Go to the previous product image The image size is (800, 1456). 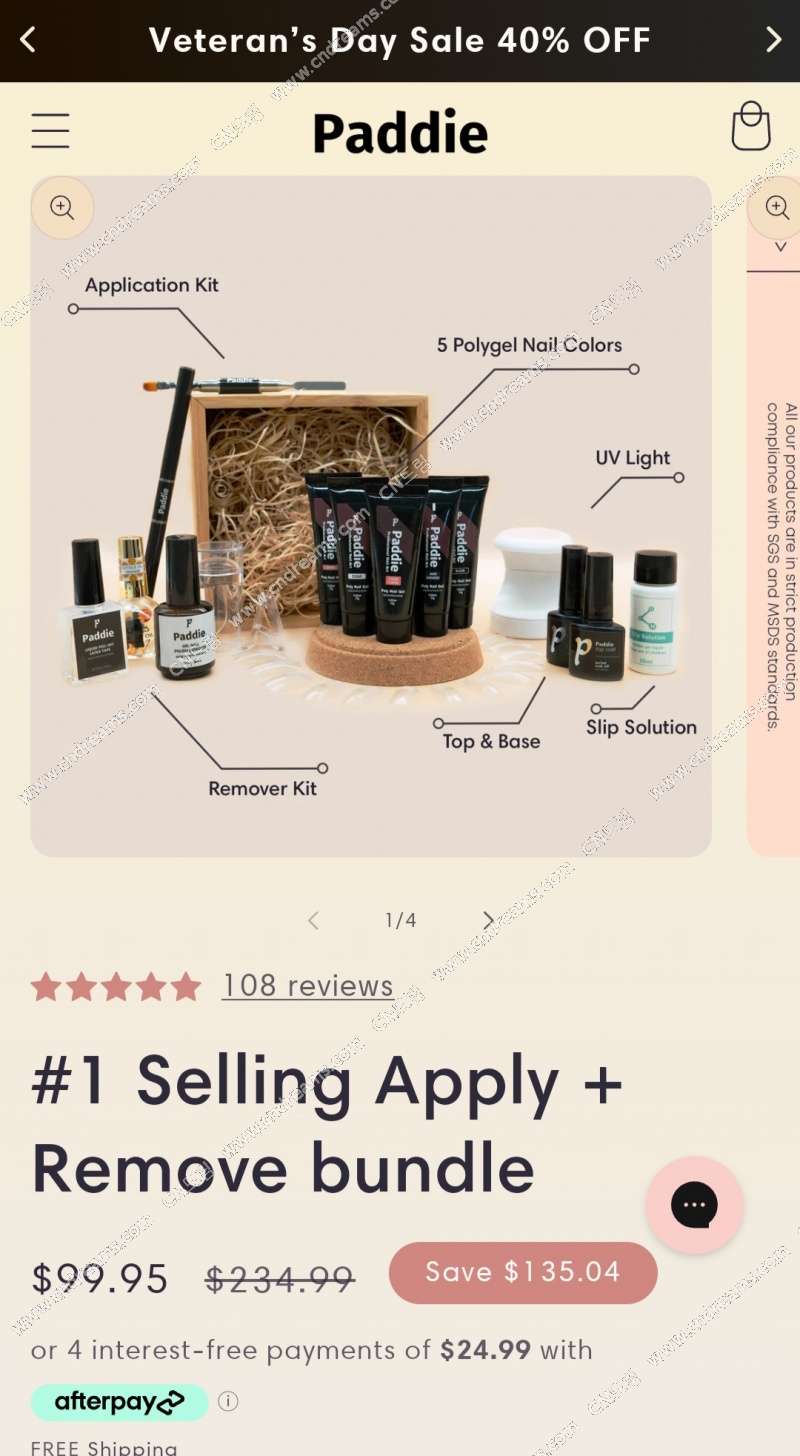313,920
